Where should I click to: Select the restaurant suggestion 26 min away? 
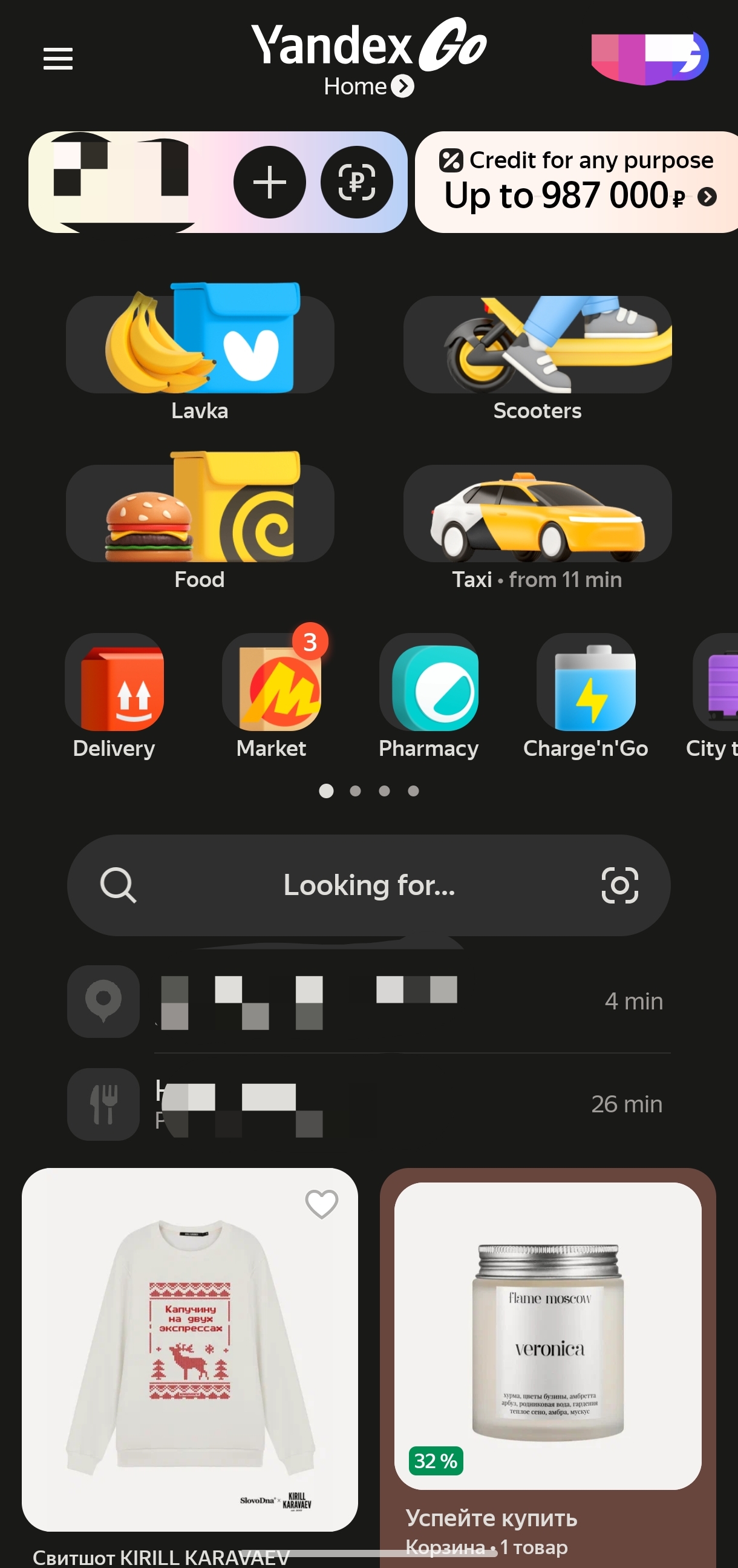click(x=368, y=1104)
